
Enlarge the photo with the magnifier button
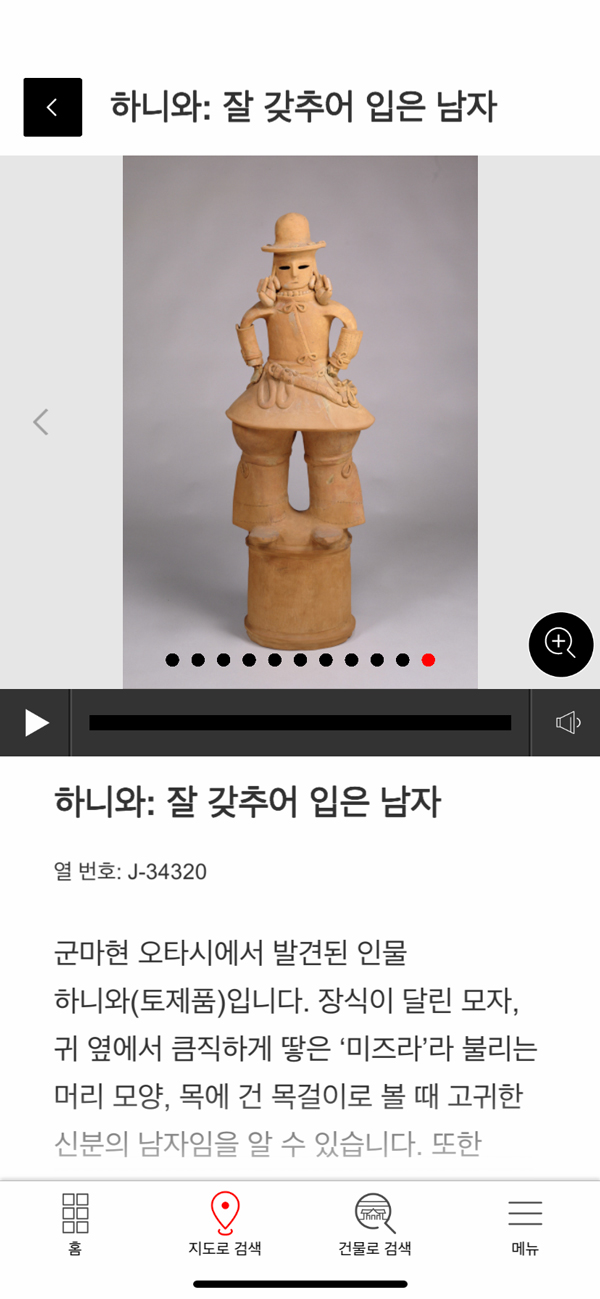tap(561, 644)
